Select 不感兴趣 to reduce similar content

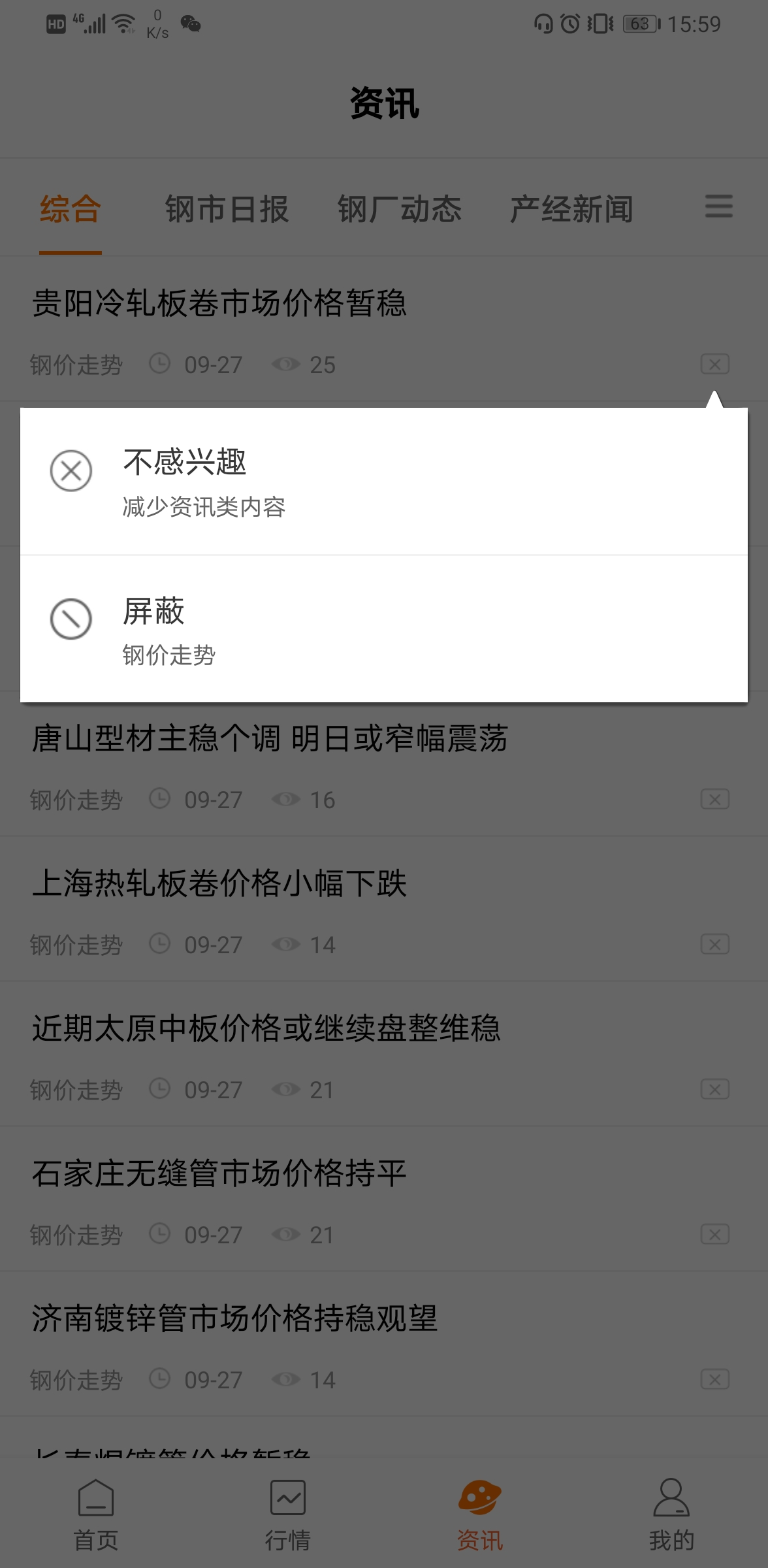coord(384,482)
